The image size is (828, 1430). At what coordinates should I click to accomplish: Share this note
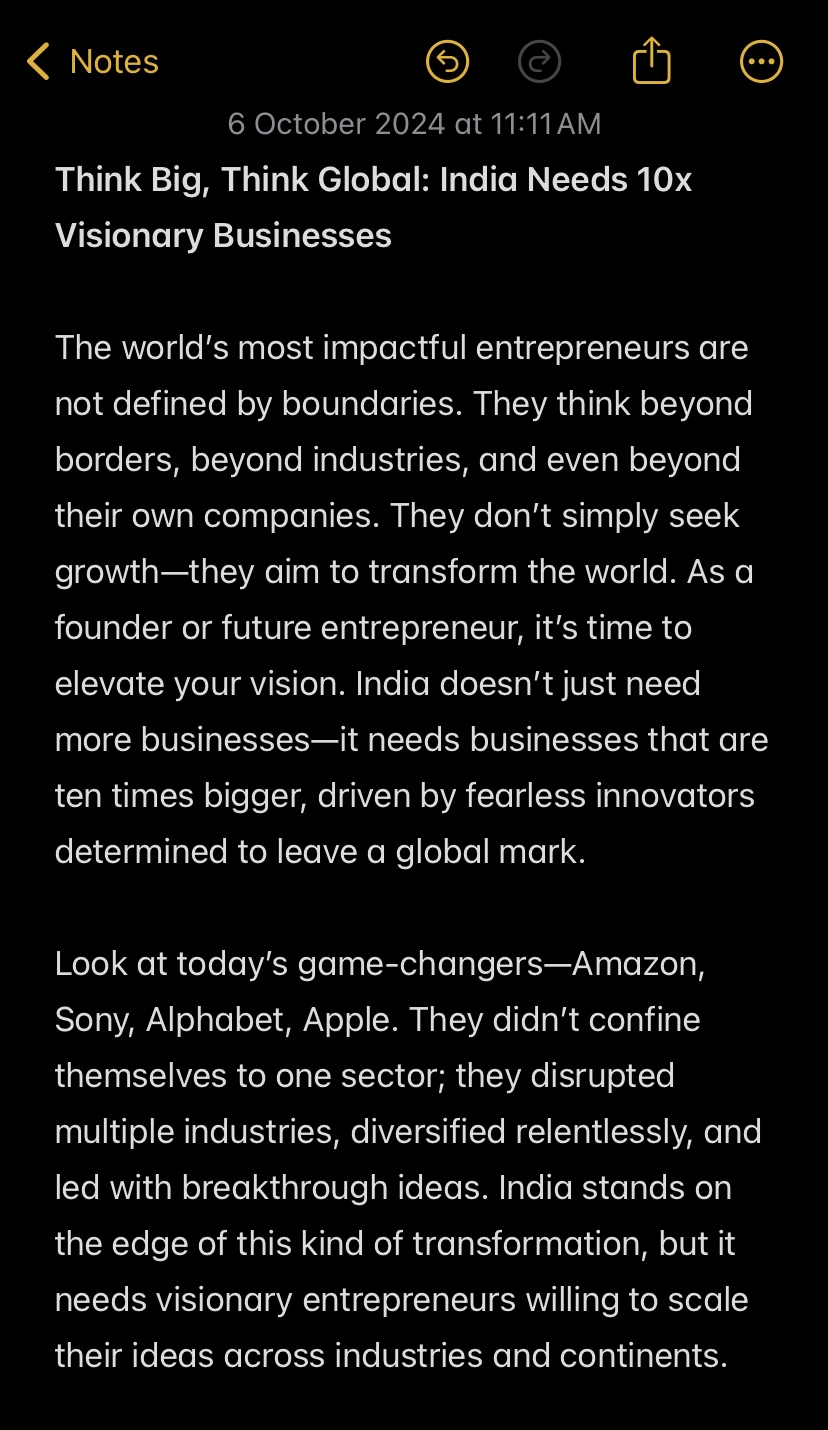click(x=651, y=60)
